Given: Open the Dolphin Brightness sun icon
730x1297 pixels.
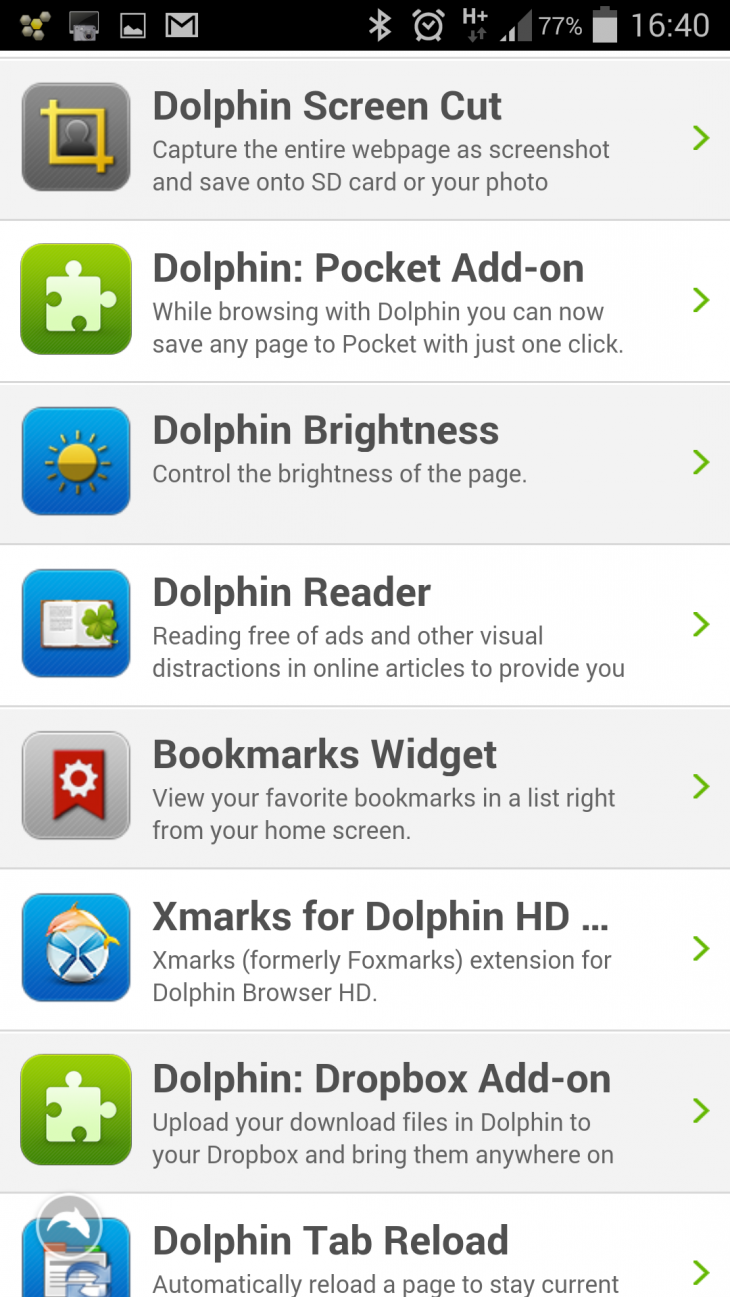Looking at the screenshot, I should [x=76, y=460].
